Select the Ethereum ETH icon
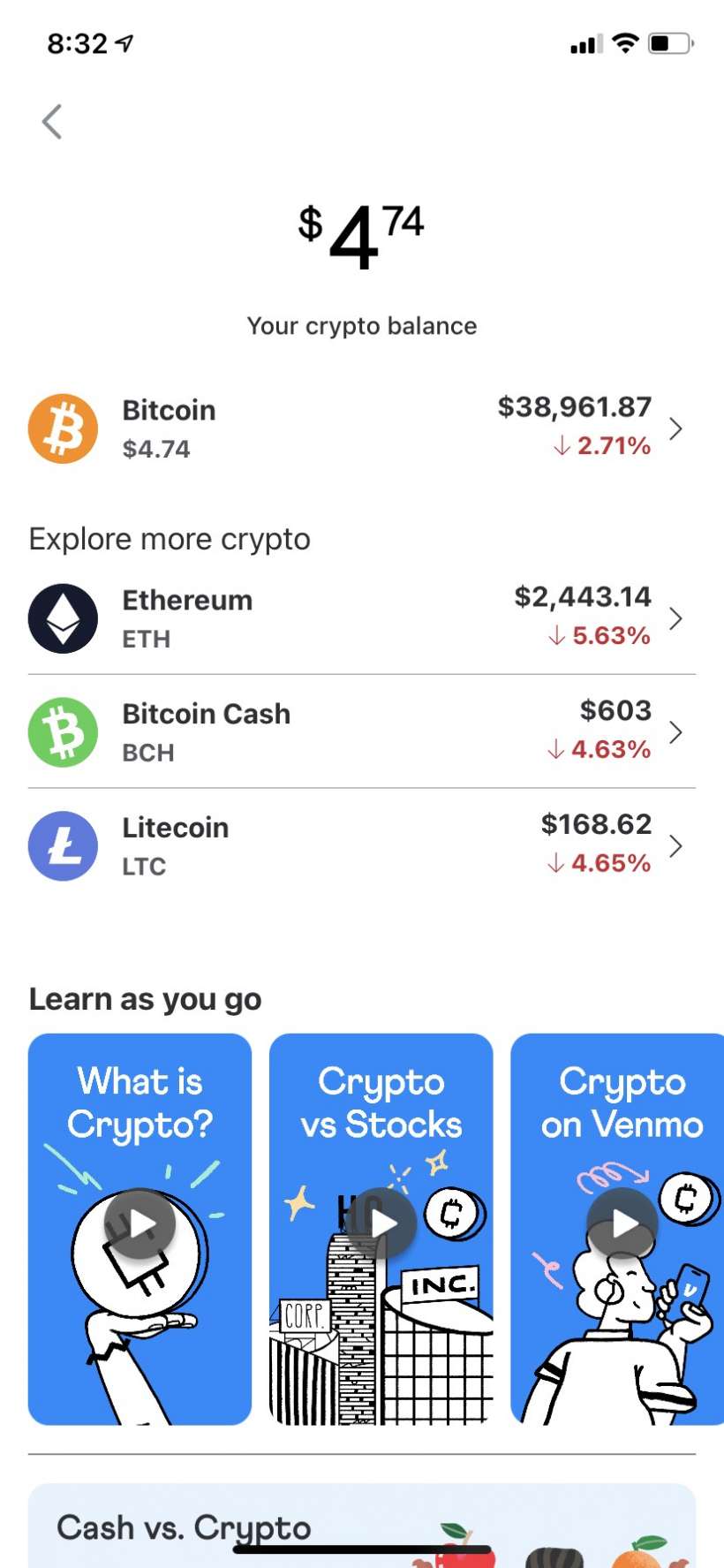Viewport: 724px width, 1568px height. click(x=63, y=617)
